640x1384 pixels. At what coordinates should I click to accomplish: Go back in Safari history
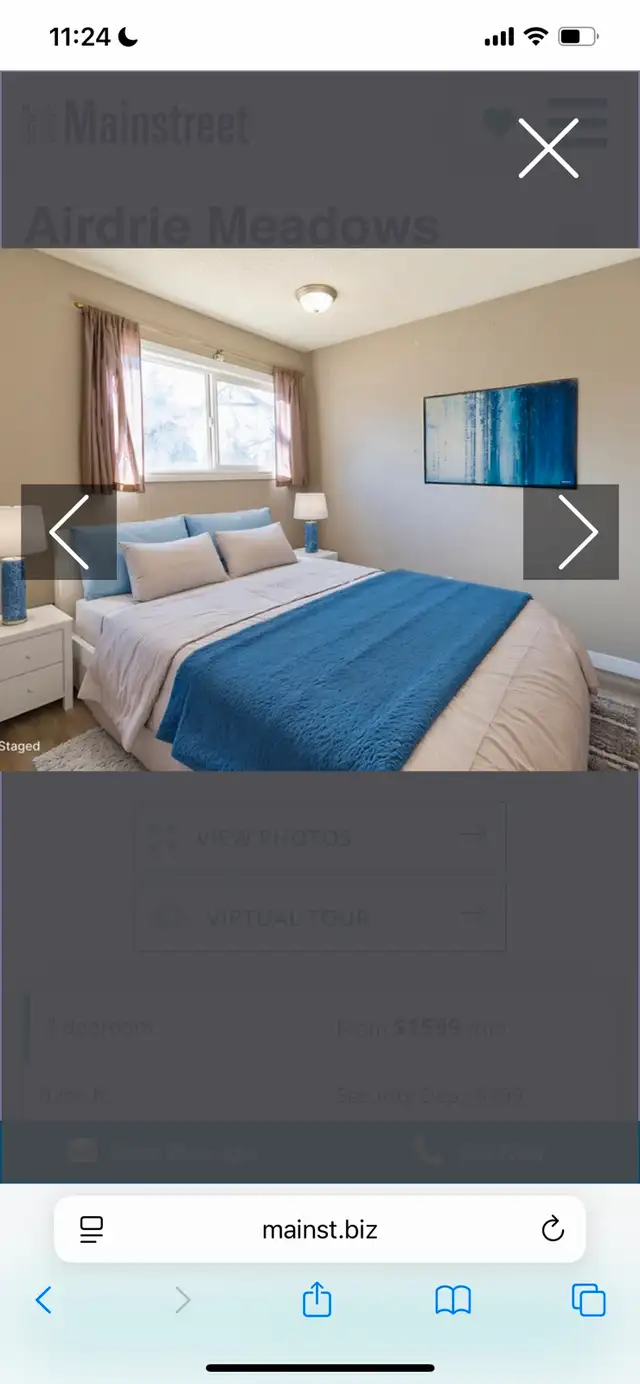[x=43, y=1300]
